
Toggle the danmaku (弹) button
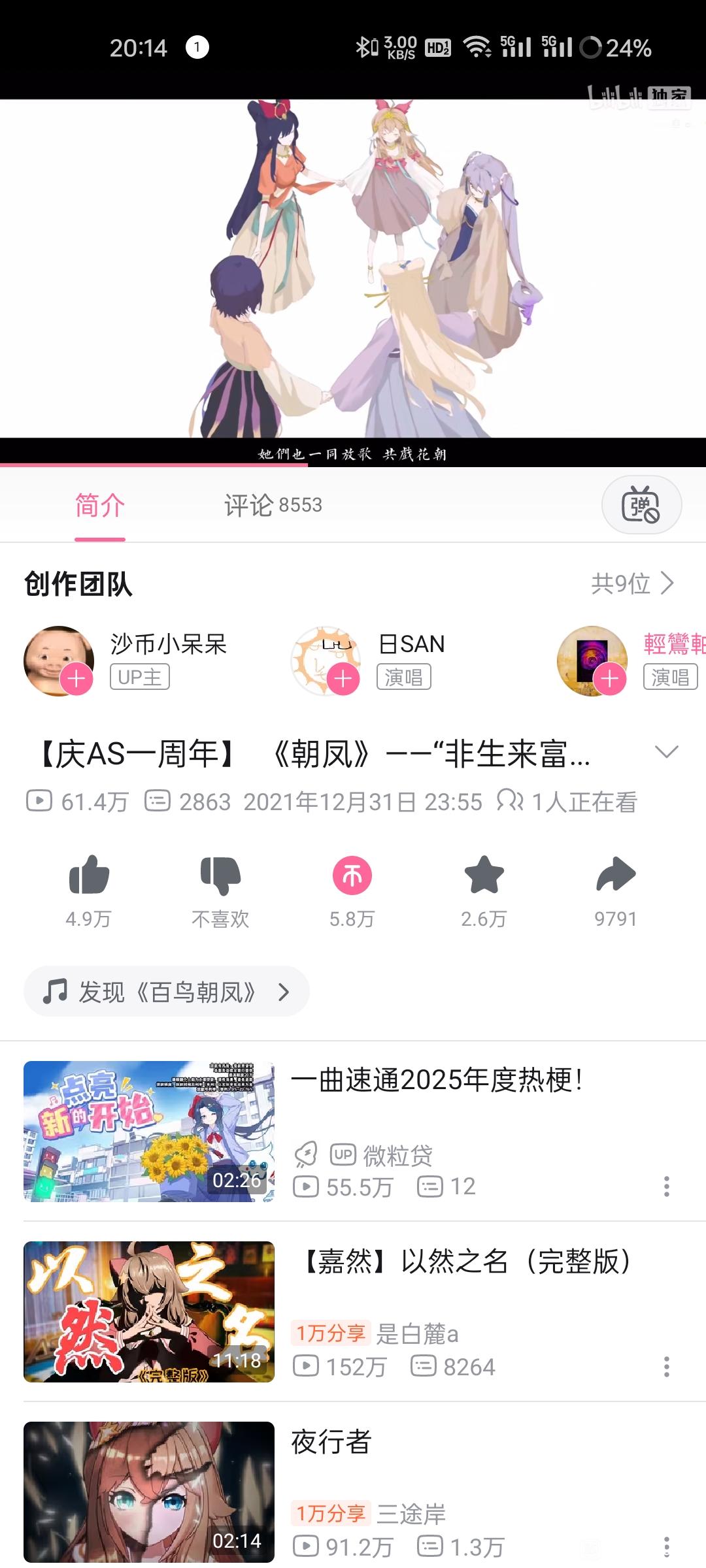point(641,505)
